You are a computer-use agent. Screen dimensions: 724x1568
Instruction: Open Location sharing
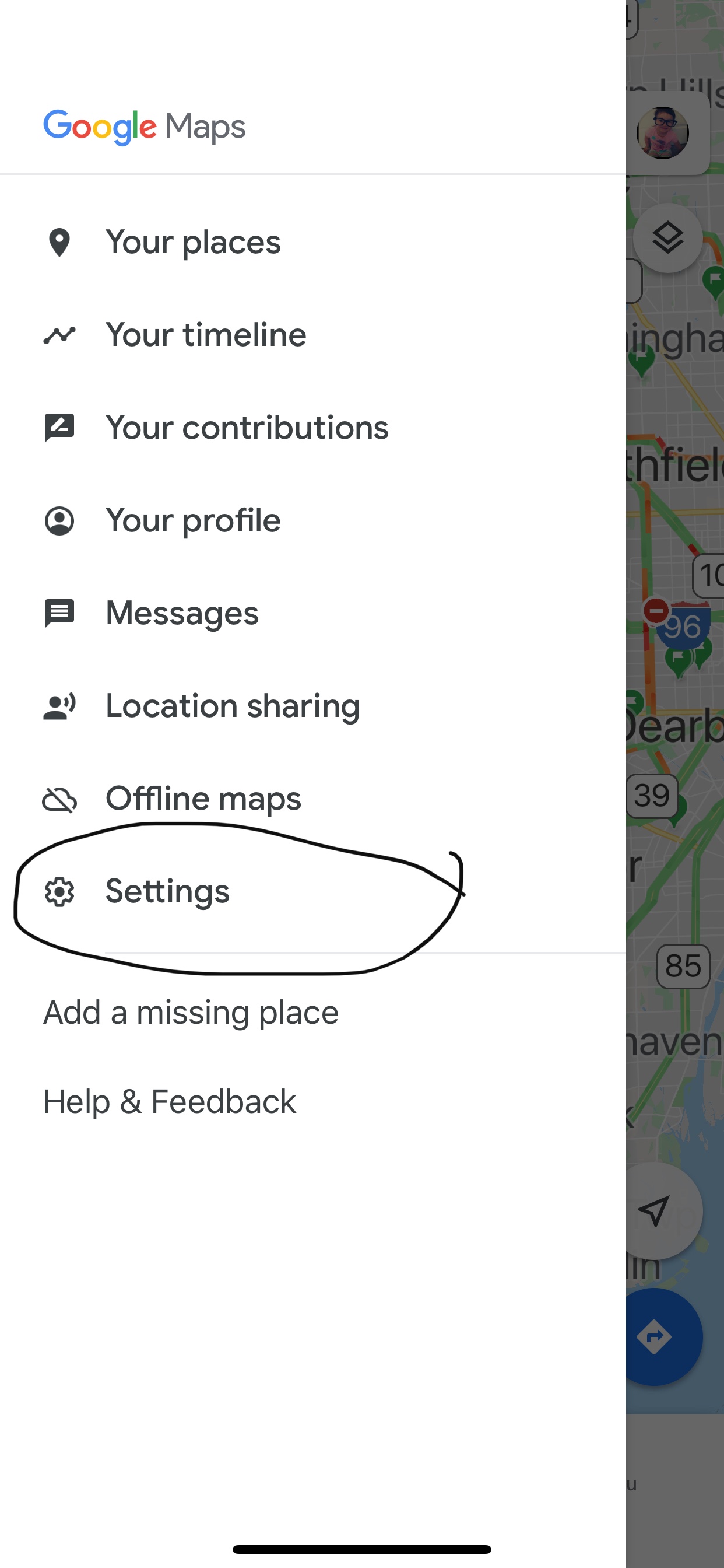(232, 705)
